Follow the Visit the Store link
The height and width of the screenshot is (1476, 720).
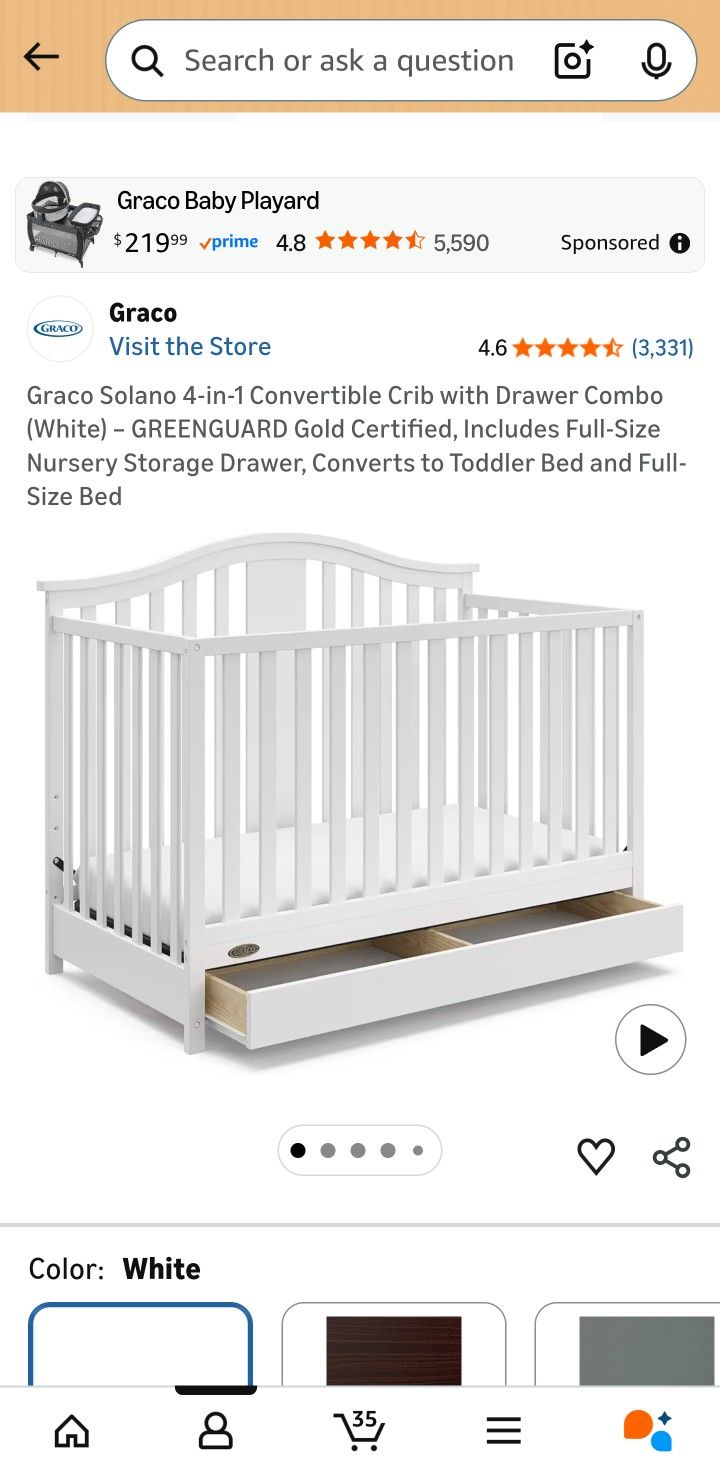(190, 347)
